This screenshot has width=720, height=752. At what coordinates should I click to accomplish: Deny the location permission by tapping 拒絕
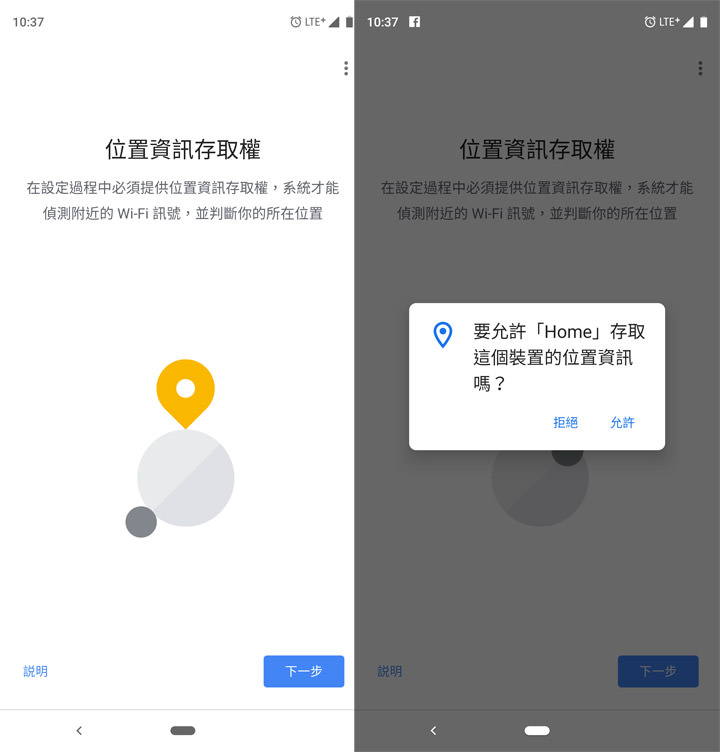pos(566,422)
